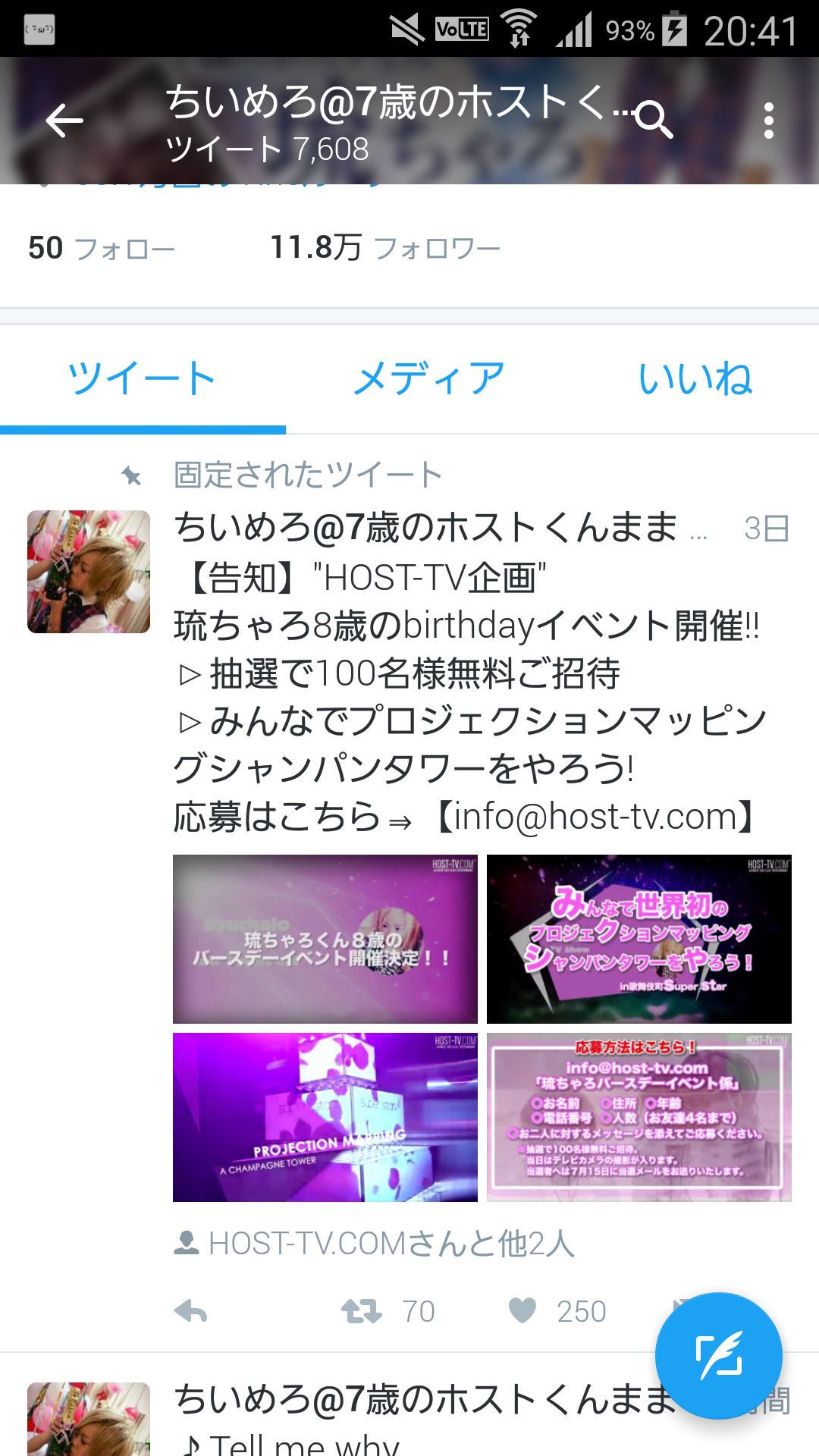The height and width of the screenshot is (1456, 819).
Task: View the 11.8万 フォロワー followers list
Action: pyautogui.click(x=384, y=248)
